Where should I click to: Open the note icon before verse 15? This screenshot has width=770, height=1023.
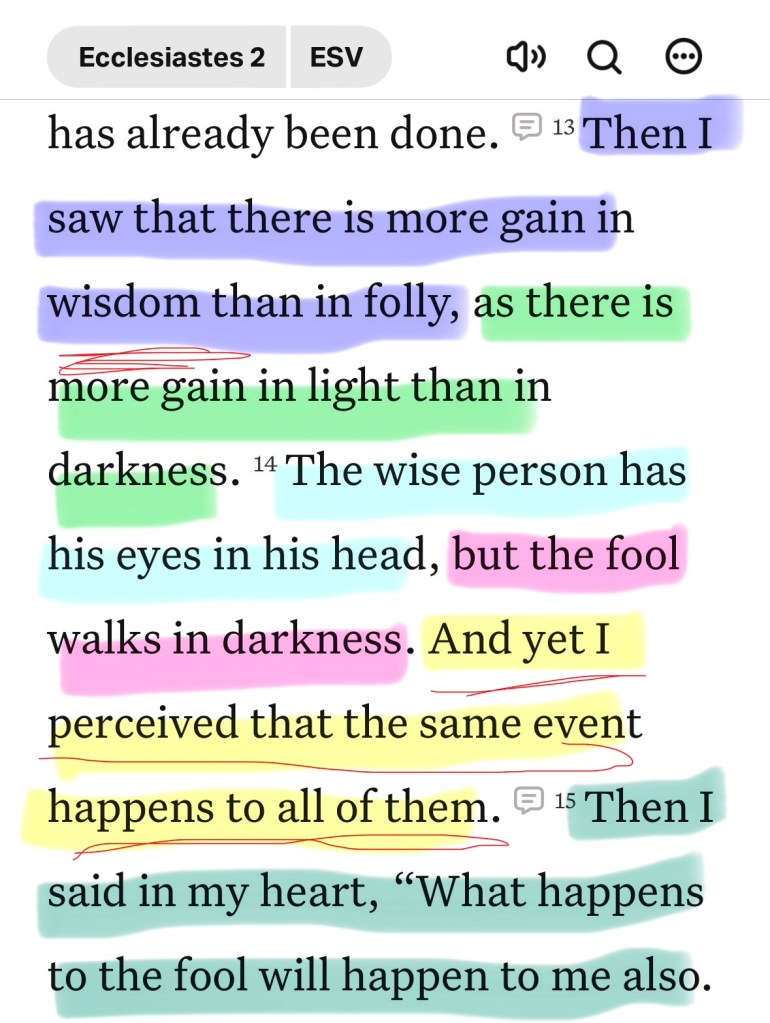528,799
